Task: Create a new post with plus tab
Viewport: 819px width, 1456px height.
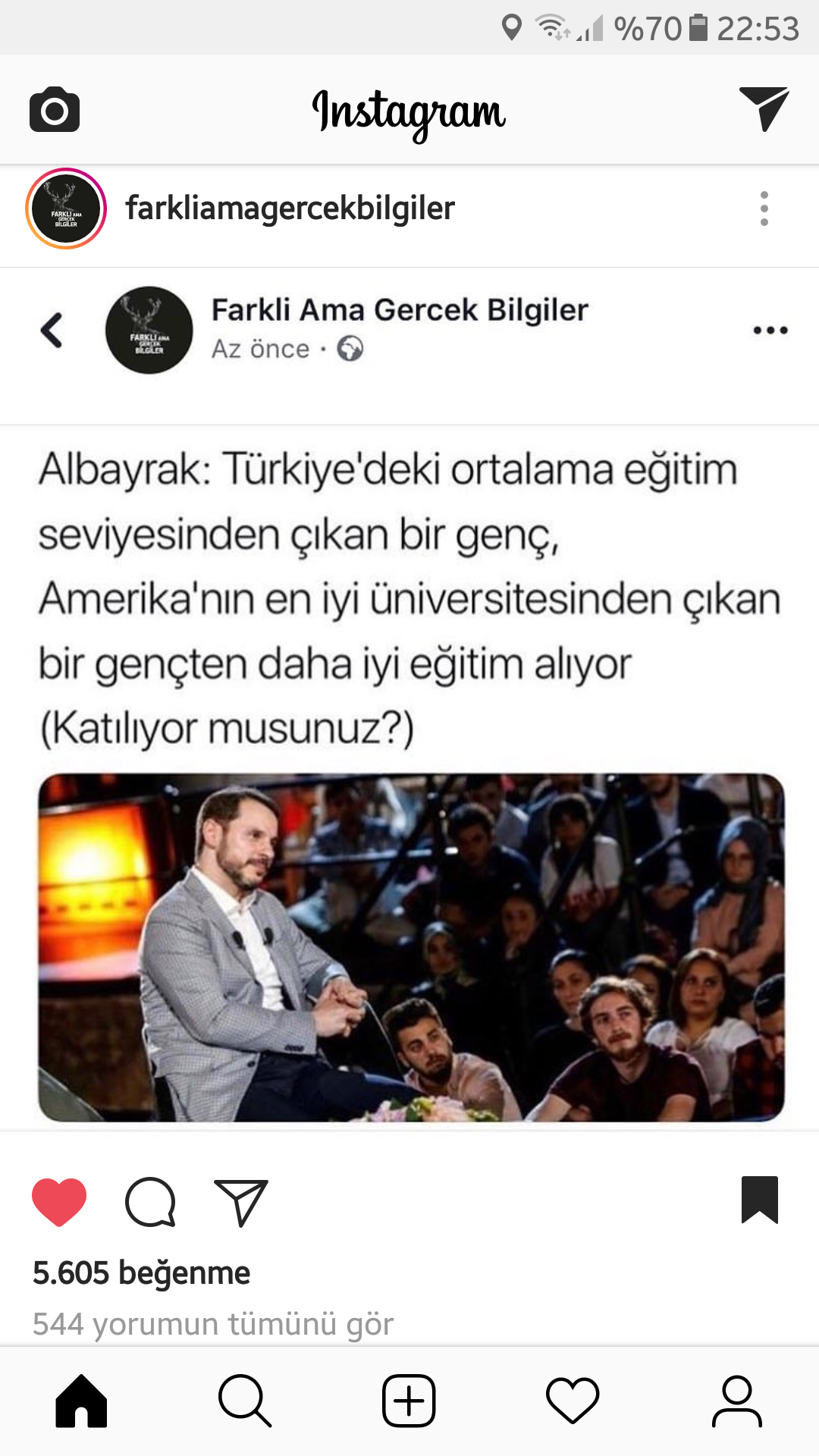Action: coord(409,1401)
